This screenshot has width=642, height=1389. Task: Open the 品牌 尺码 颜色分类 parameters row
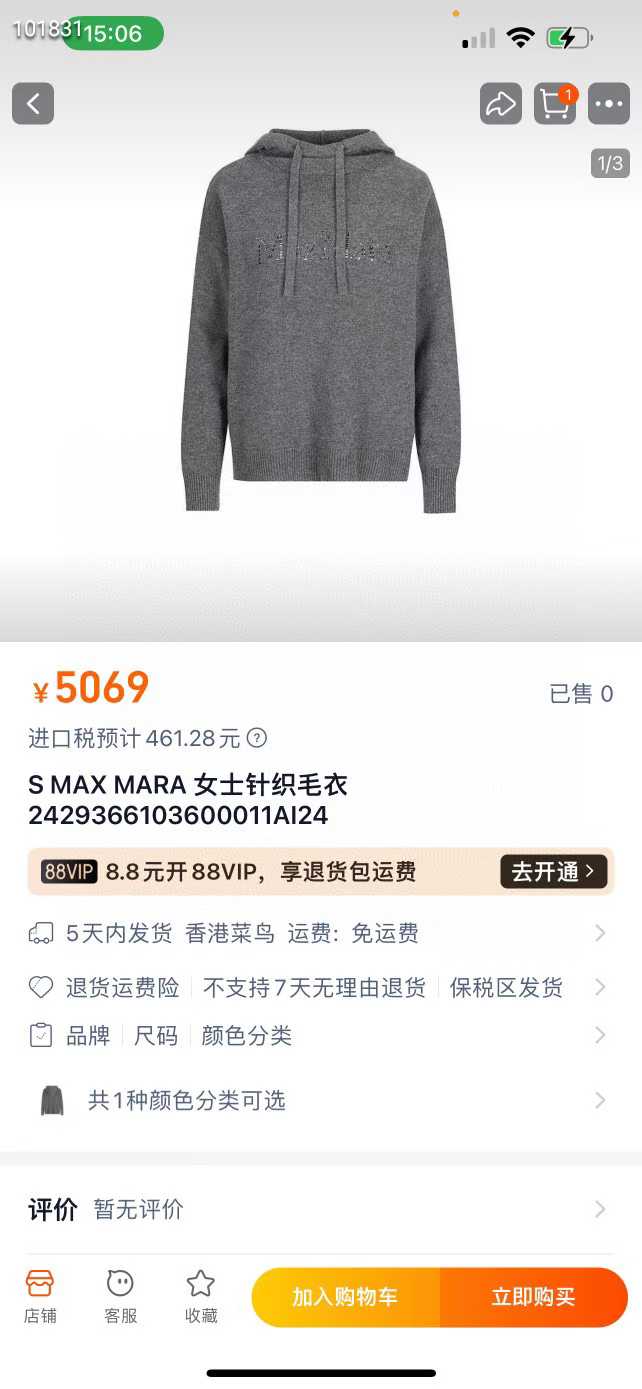pos(320,1036)
